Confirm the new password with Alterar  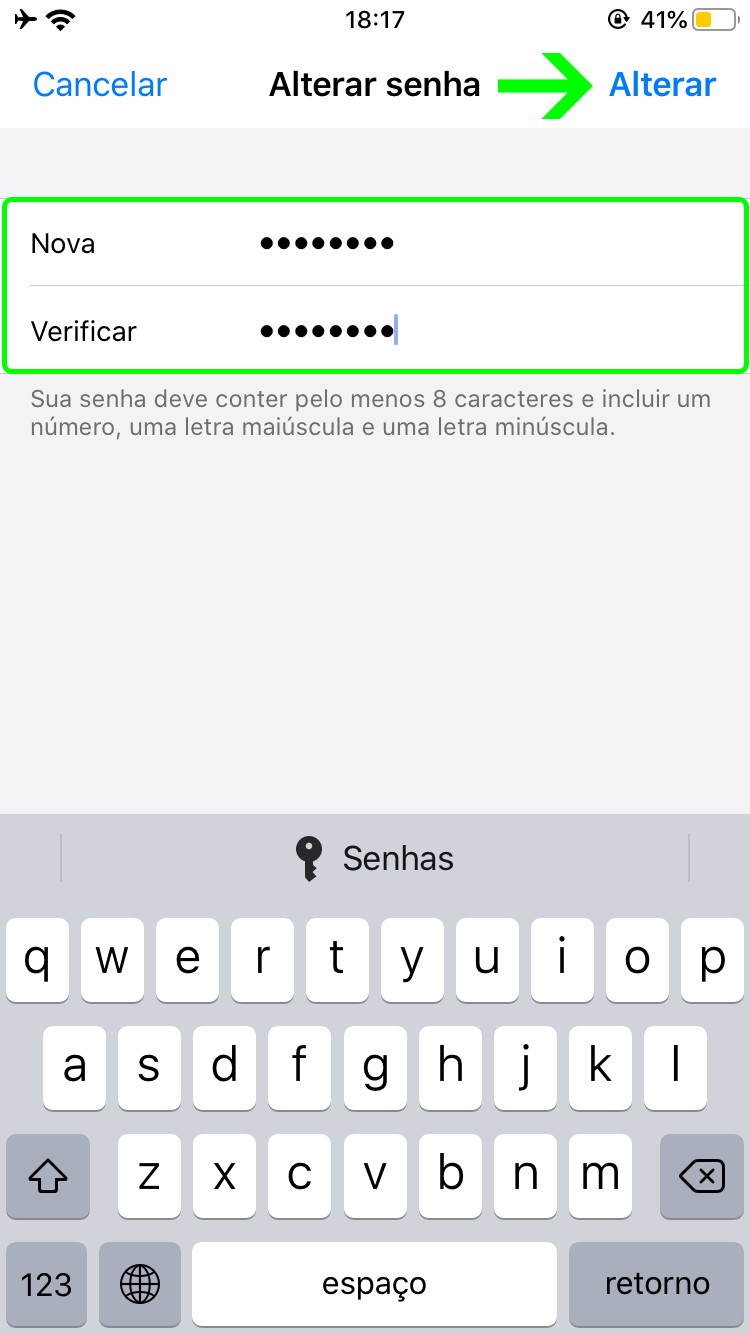coord(662,85)
